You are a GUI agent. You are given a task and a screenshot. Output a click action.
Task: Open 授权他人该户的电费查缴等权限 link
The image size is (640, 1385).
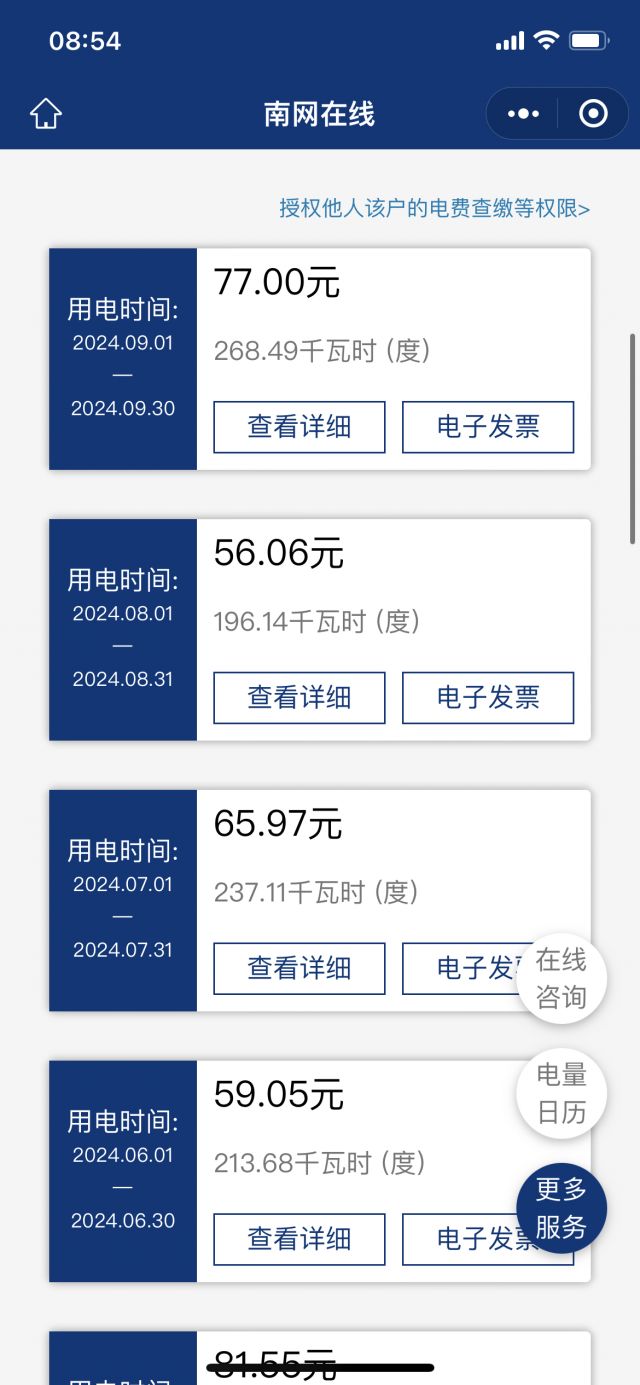pyautogui.click(x=434, y=208)
